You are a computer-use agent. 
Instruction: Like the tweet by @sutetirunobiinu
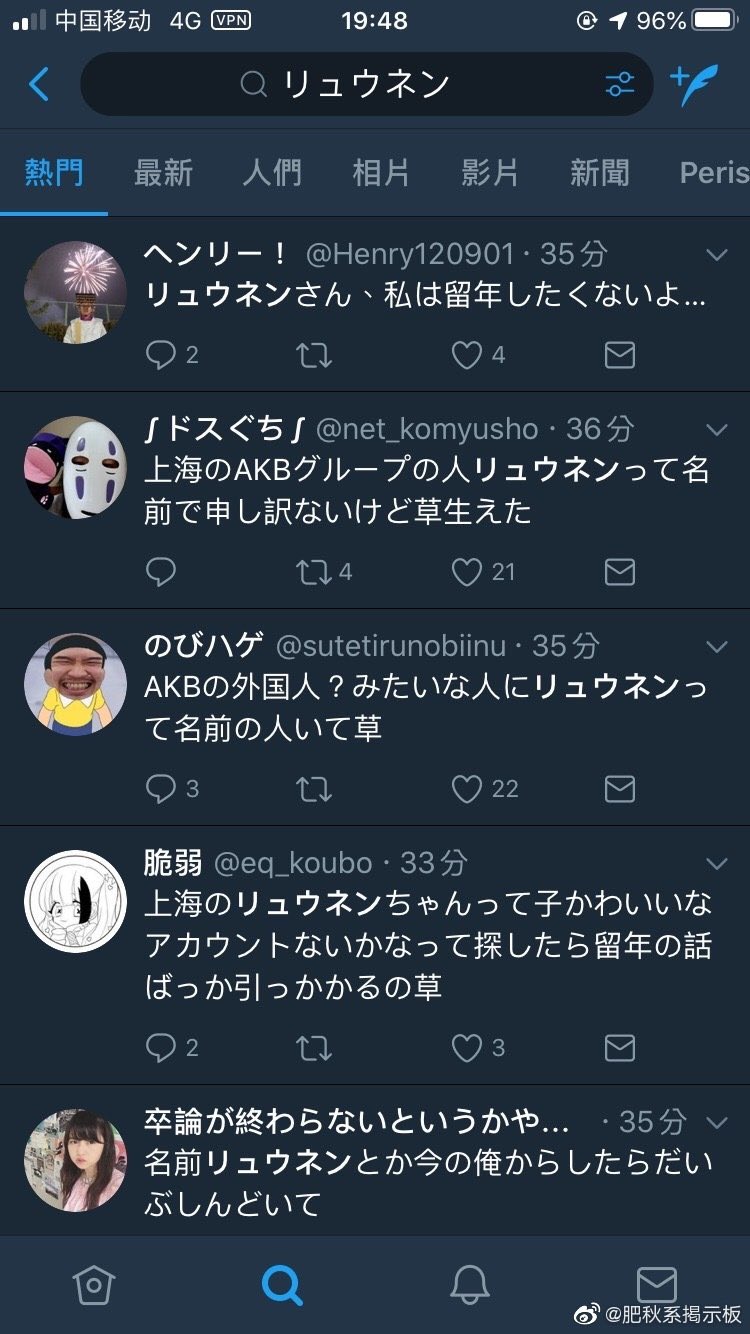tap(467, 789)
